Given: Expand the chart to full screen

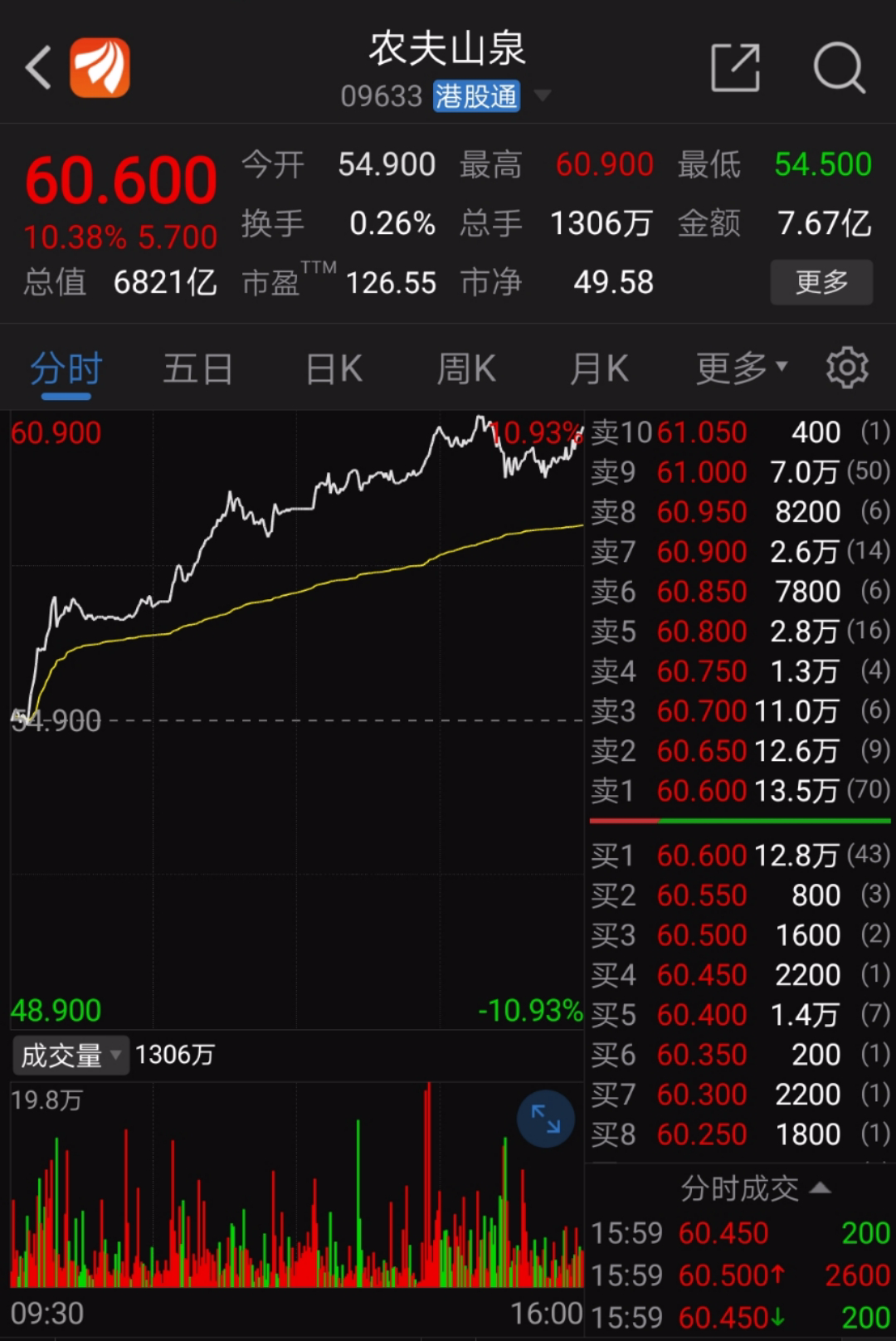Looking at the screenshot, I should 546,1119.
